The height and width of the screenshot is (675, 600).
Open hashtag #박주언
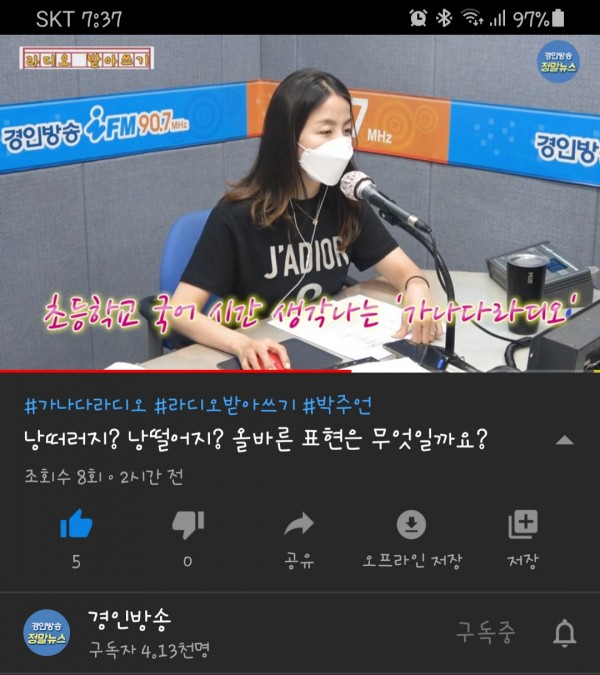point(337,406)
